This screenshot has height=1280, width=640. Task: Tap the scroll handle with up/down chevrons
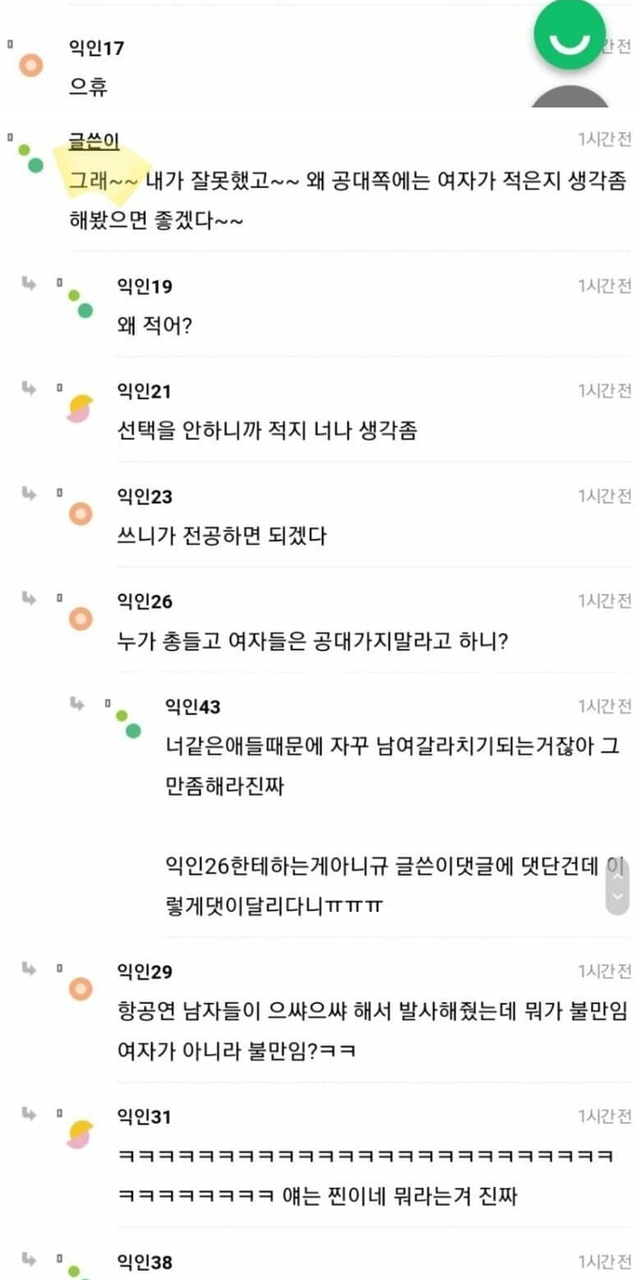coord(618,884)
